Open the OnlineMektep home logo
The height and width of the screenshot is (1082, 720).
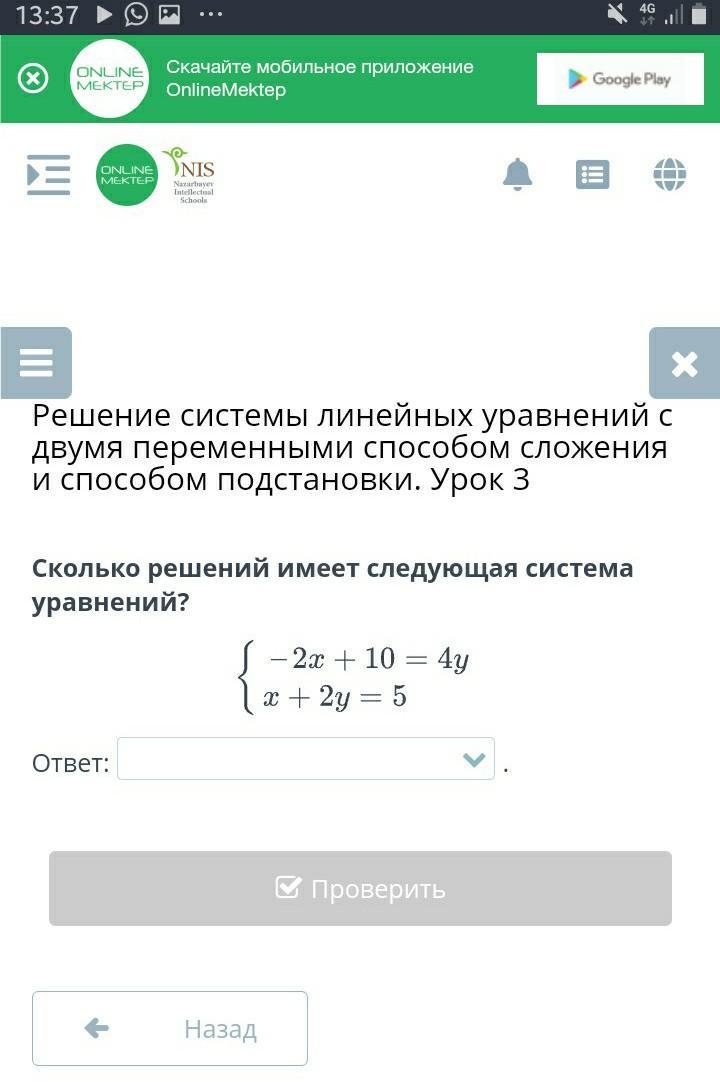click(127, 175)
